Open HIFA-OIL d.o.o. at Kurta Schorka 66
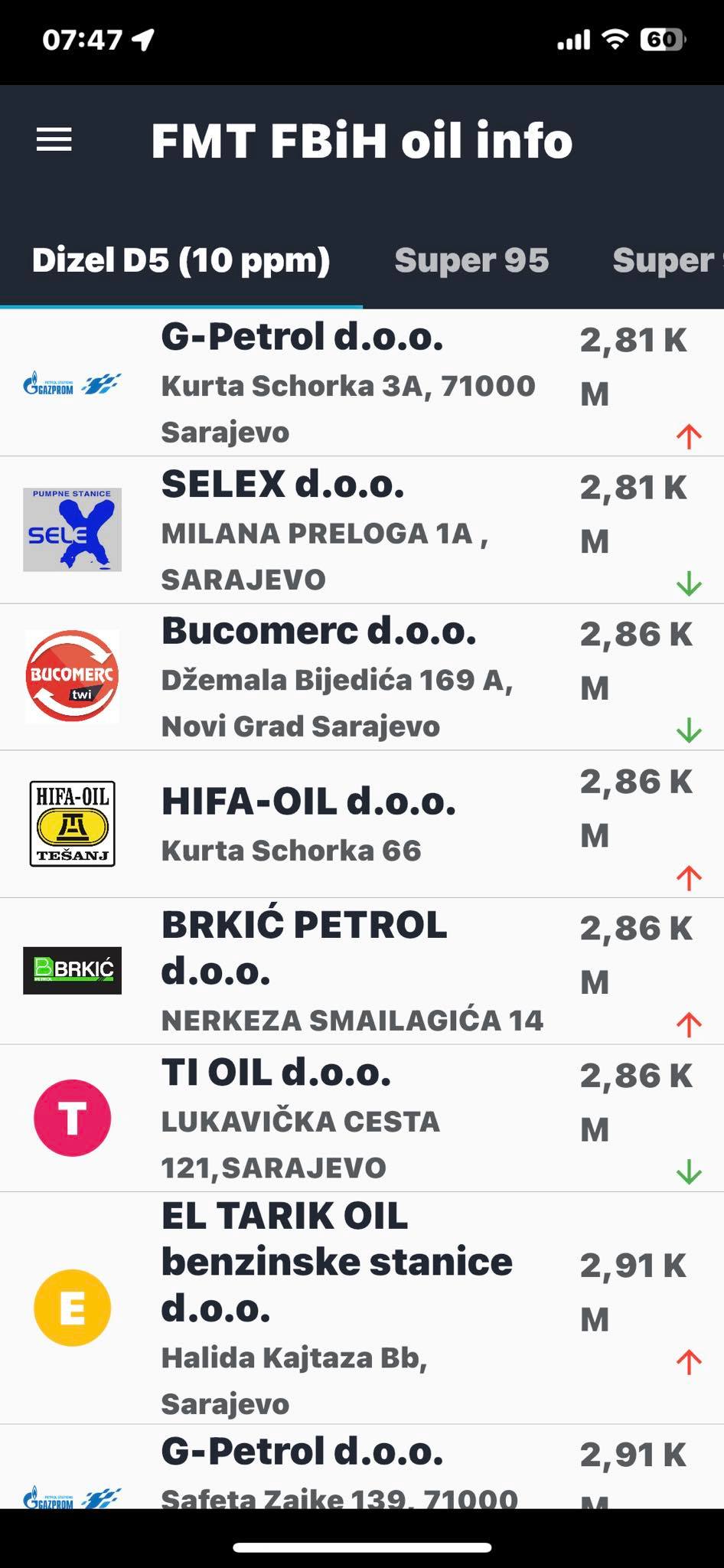Viewport: 724px width, 1568px height. point(362,824)
